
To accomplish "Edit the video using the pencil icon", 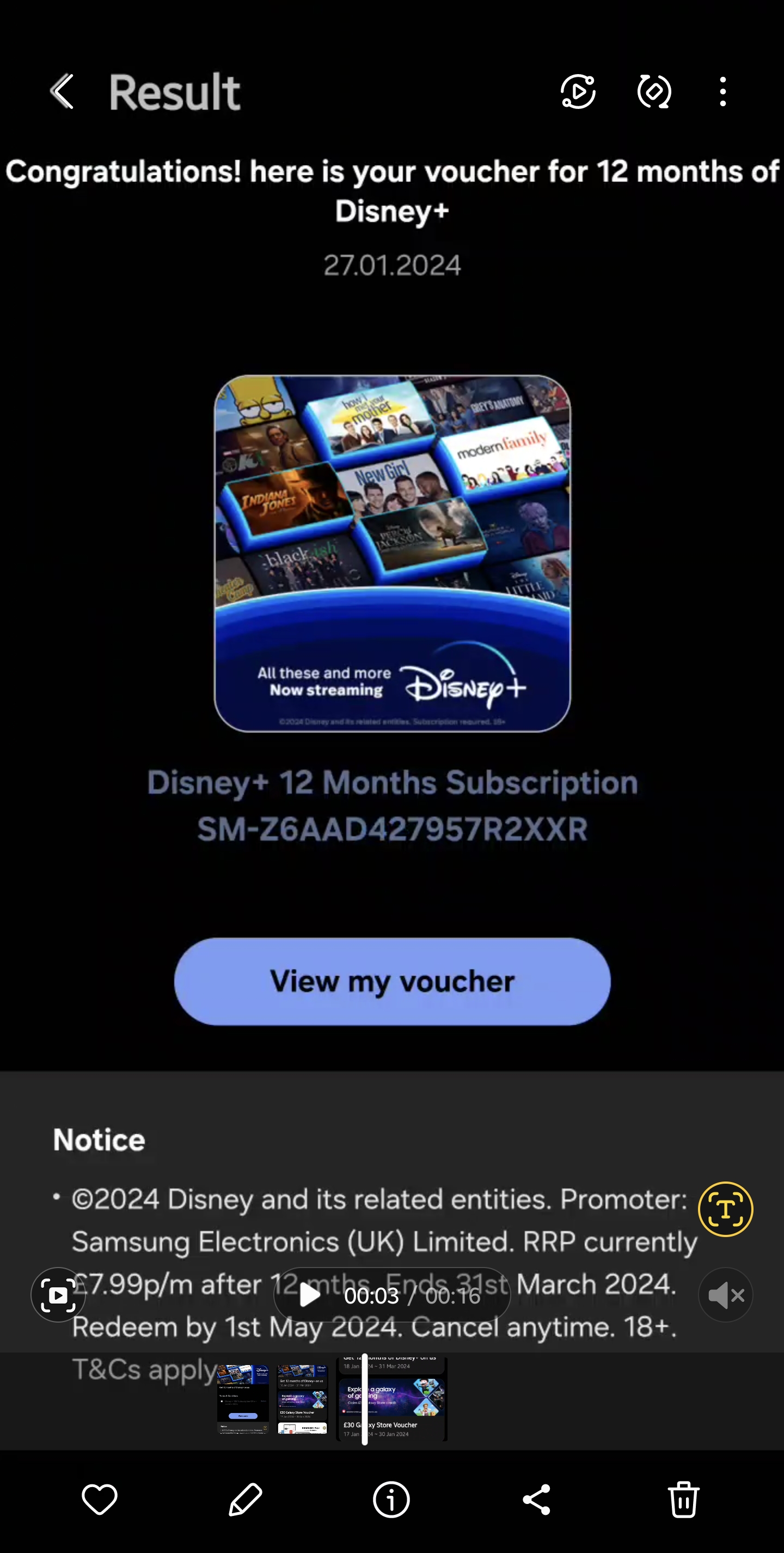I will pyautogui.click(x=244, y=1499).
